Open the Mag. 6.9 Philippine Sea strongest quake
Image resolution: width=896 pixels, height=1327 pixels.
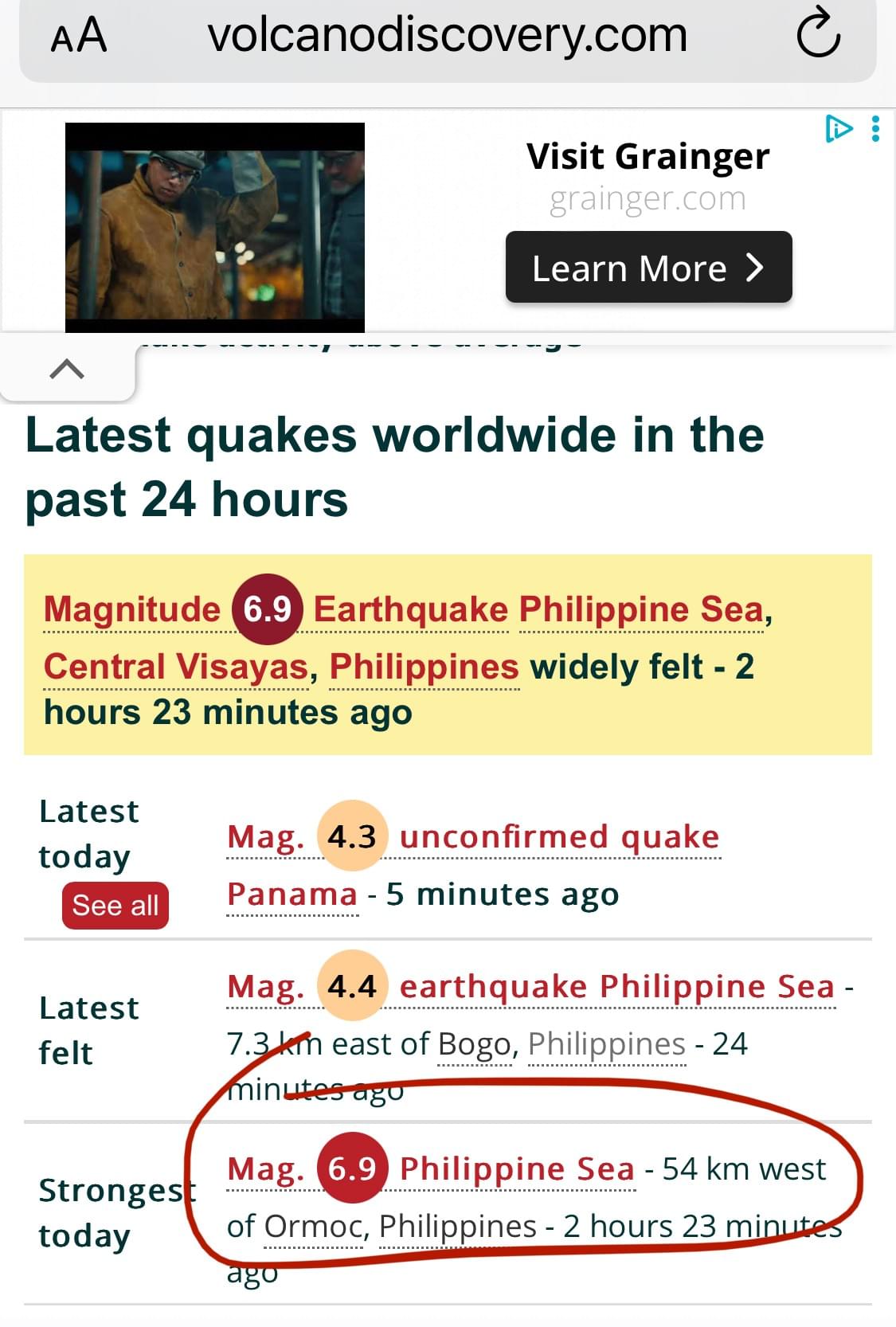coord(430,1169)
